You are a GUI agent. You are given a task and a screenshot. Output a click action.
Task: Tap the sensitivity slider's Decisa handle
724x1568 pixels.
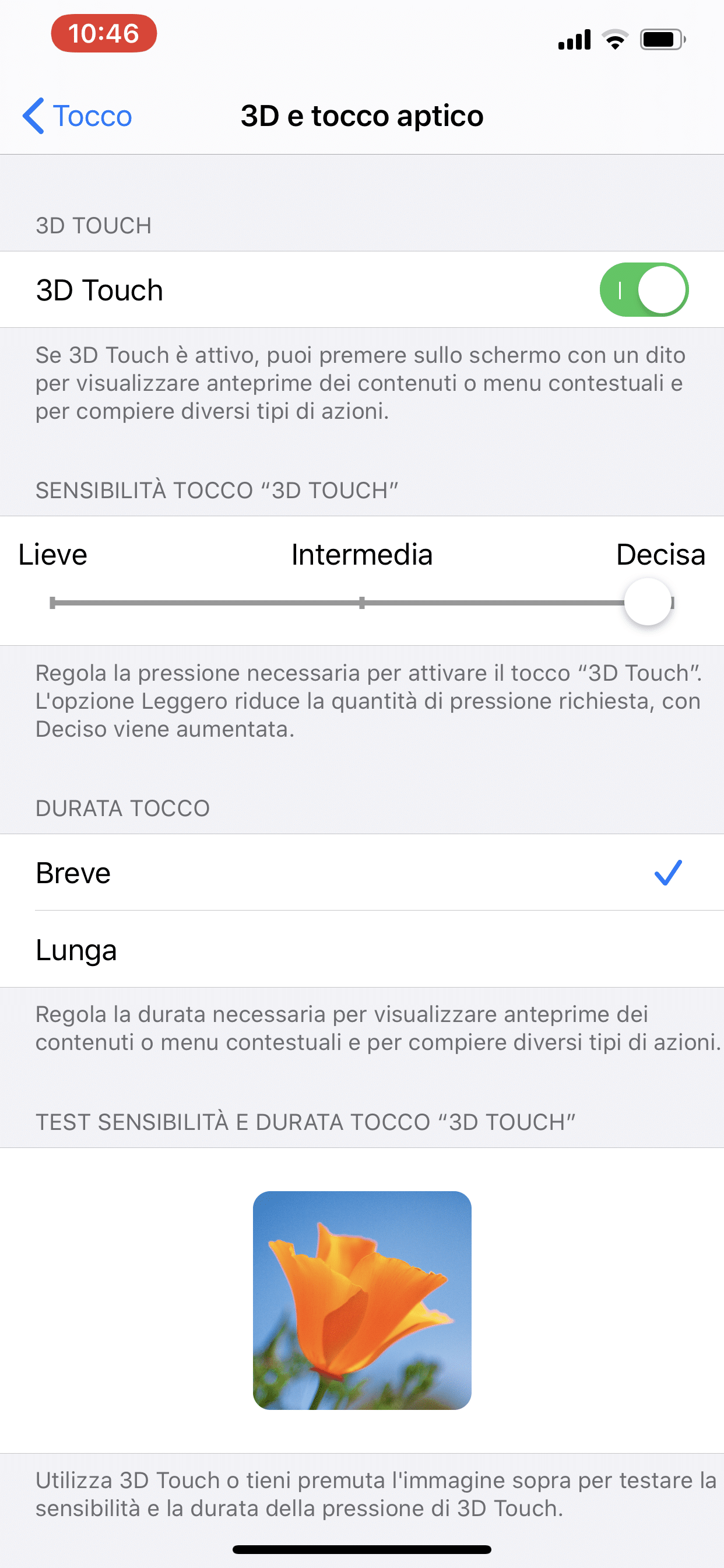[647, 602]
